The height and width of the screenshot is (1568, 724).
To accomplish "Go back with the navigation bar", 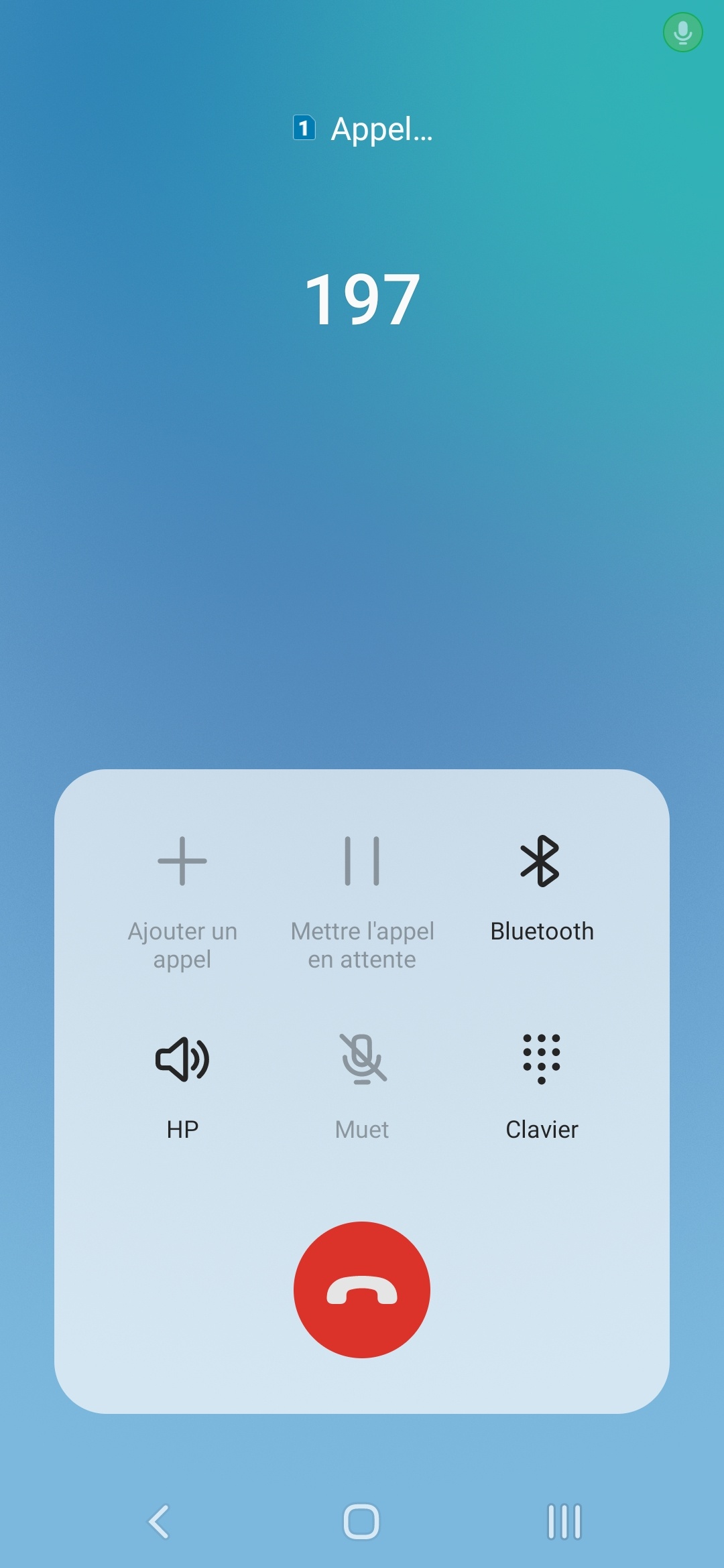I will 159,1522.
